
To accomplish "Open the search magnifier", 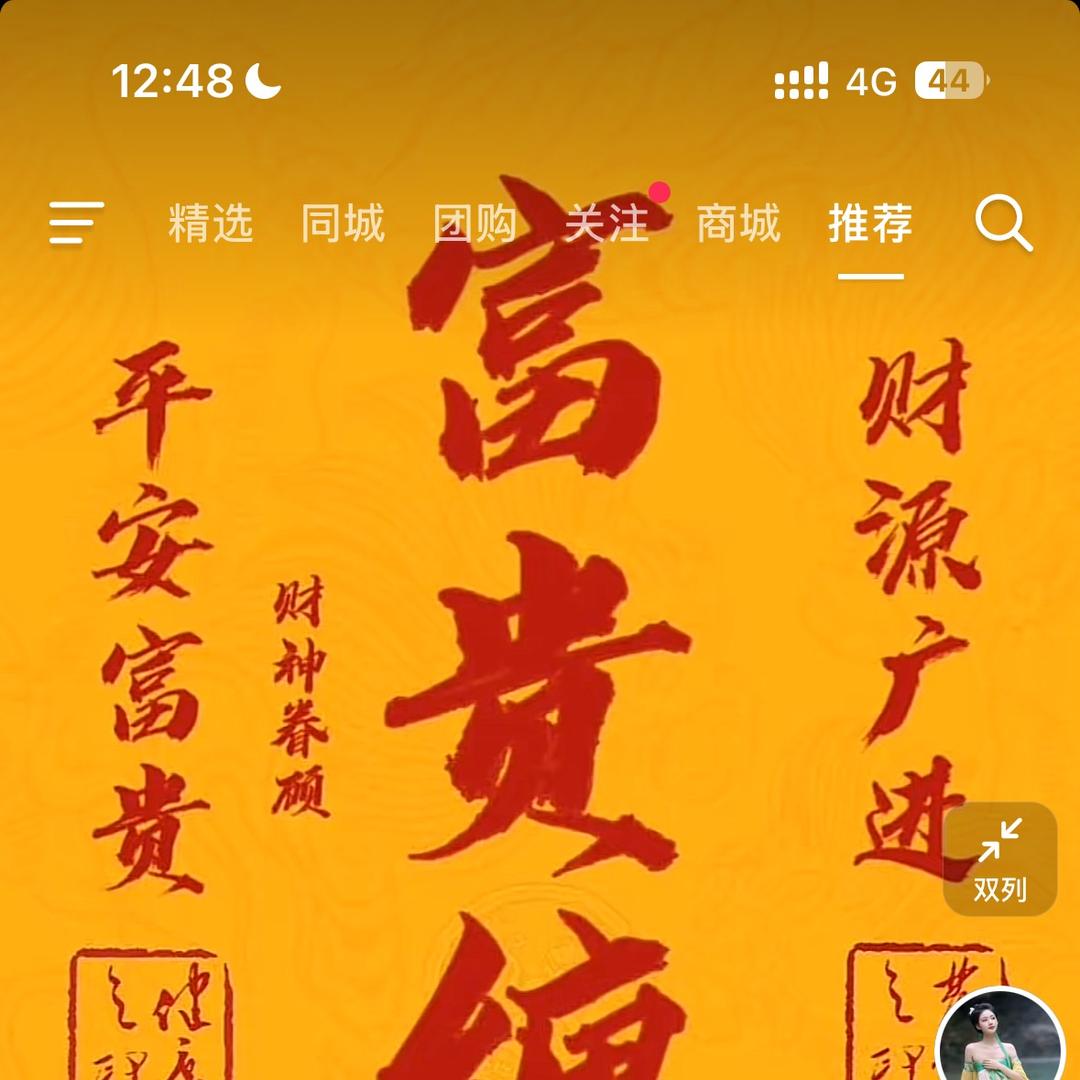I will pos(1003,222).
